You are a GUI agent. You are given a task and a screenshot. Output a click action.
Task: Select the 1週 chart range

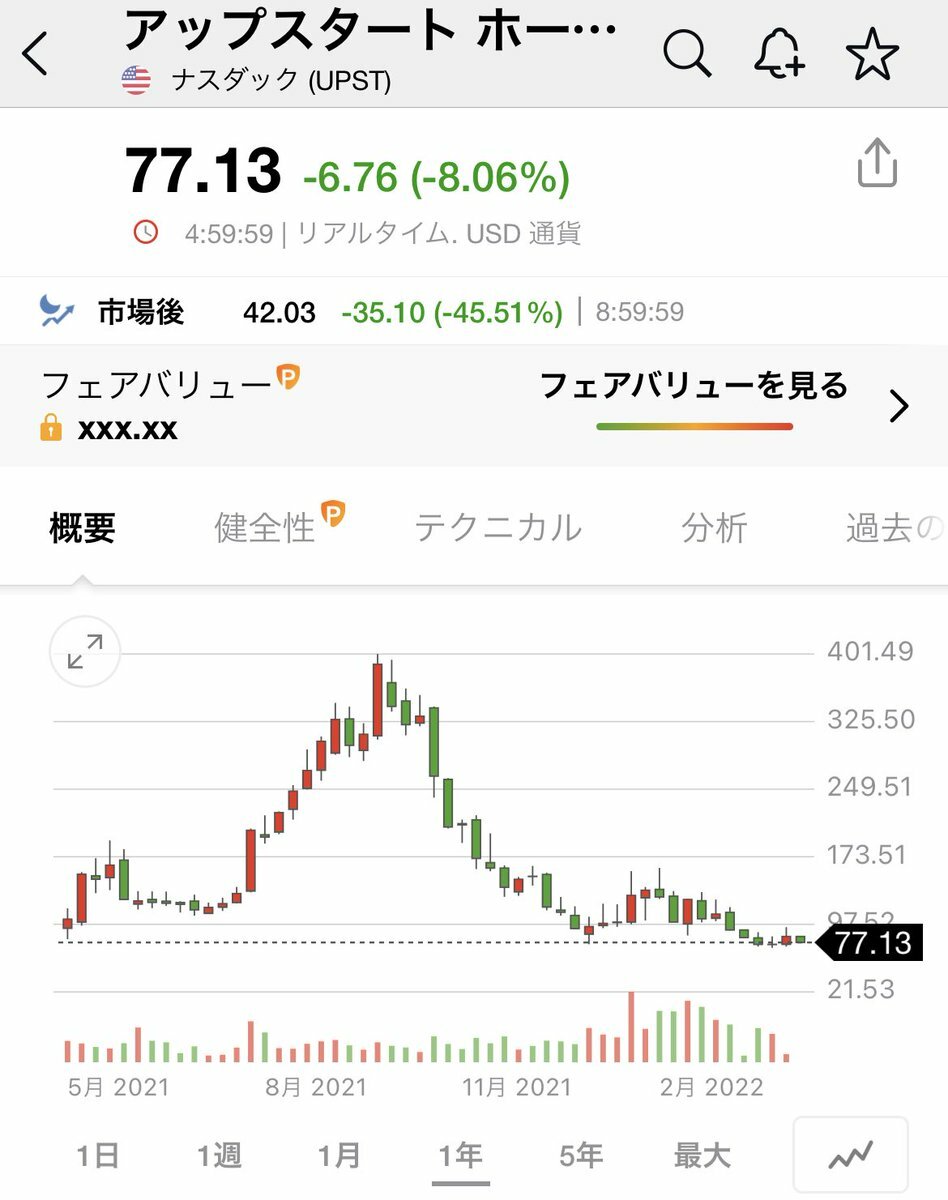click(x=219, y=1156)
